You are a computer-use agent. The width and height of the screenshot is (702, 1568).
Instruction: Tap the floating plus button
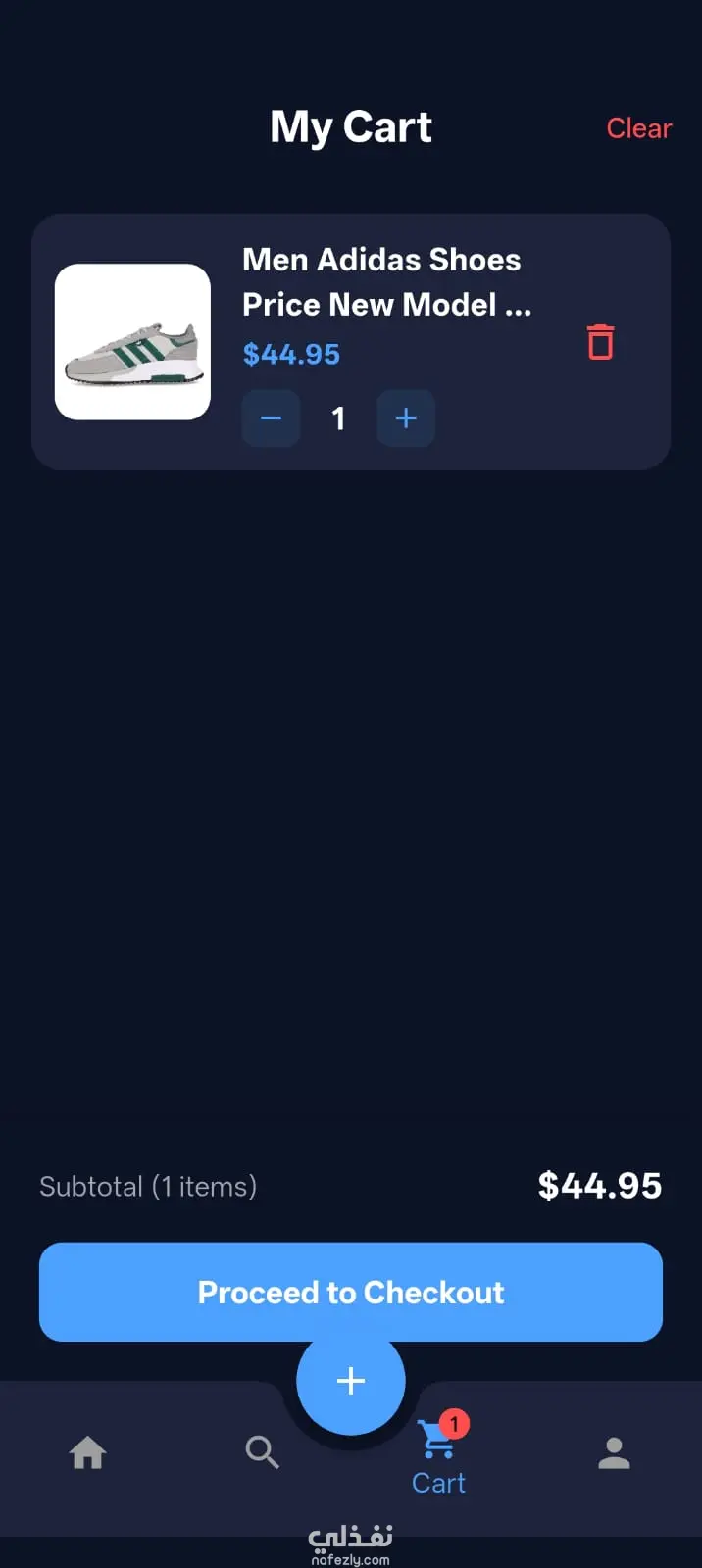(351, 1380)
